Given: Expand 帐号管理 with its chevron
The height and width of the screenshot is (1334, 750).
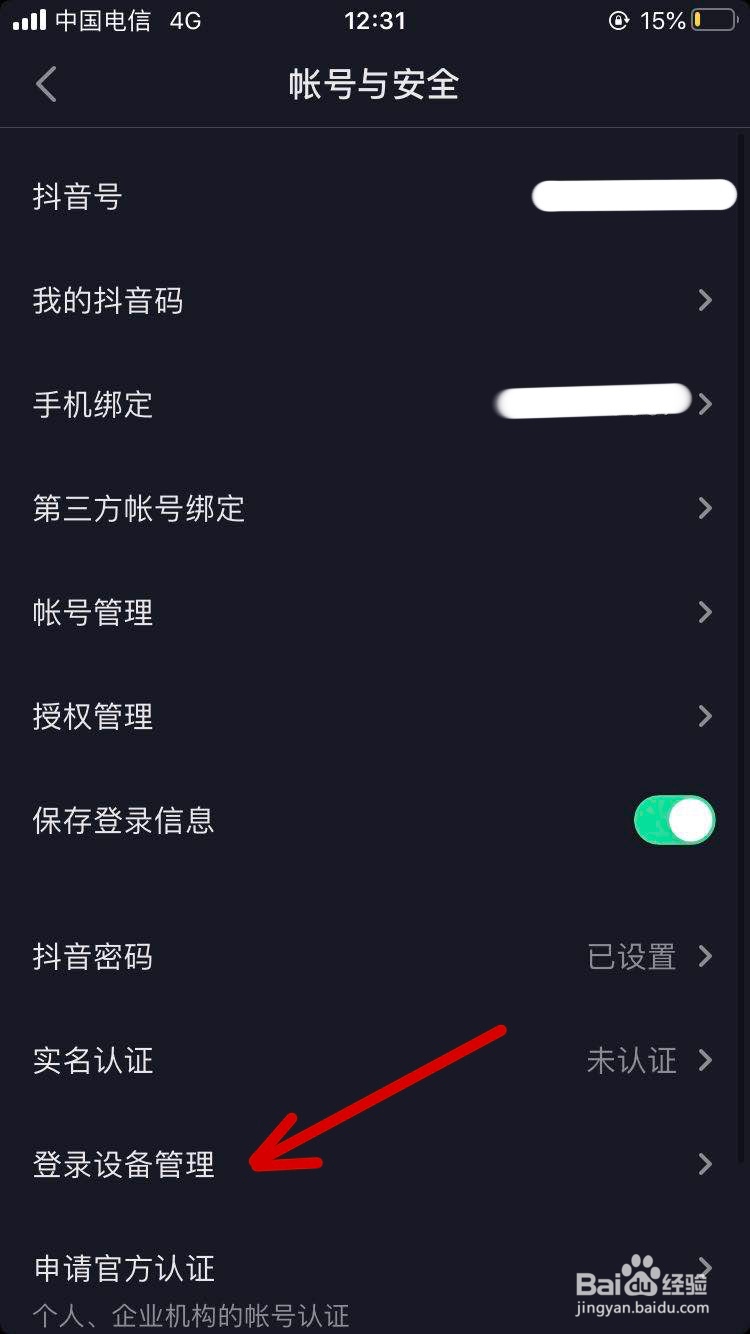Looking at the screenshot, I should [x=704, y=612].
